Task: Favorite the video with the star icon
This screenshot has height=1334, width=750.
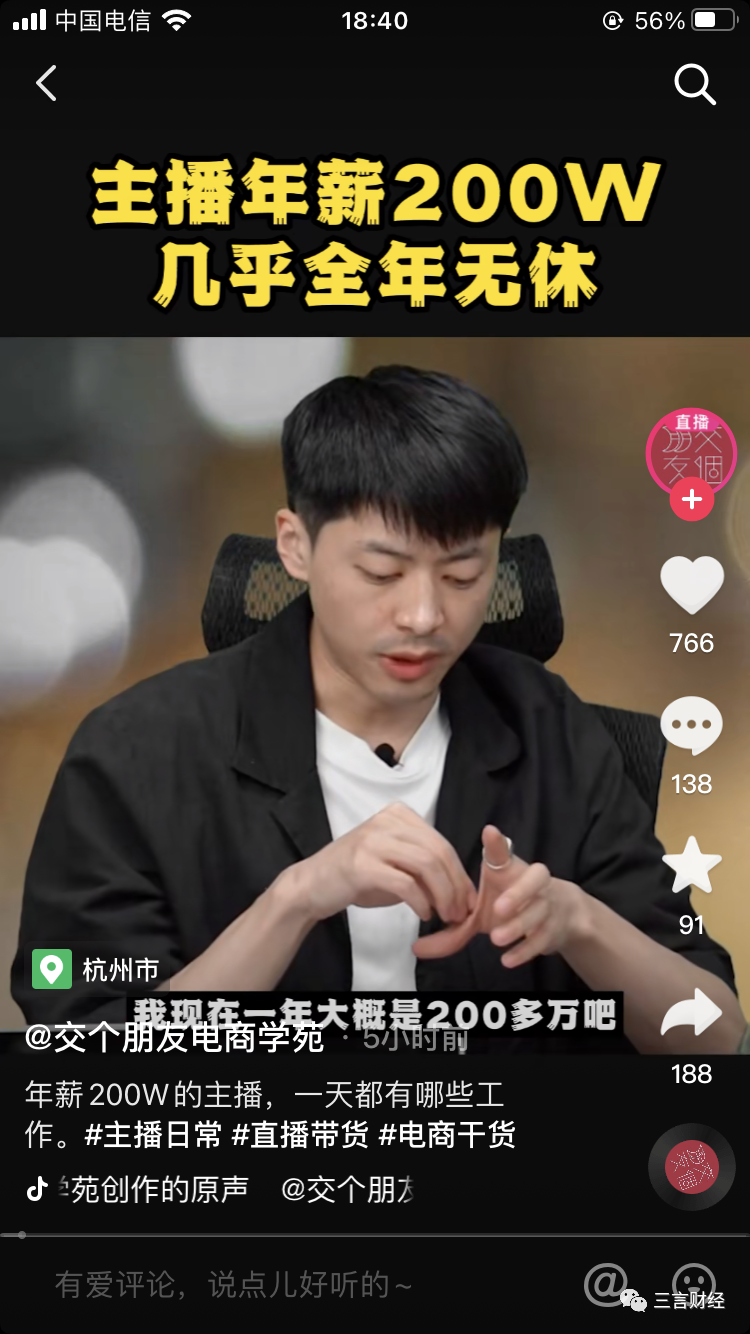Action: click(x=692, y=866)
